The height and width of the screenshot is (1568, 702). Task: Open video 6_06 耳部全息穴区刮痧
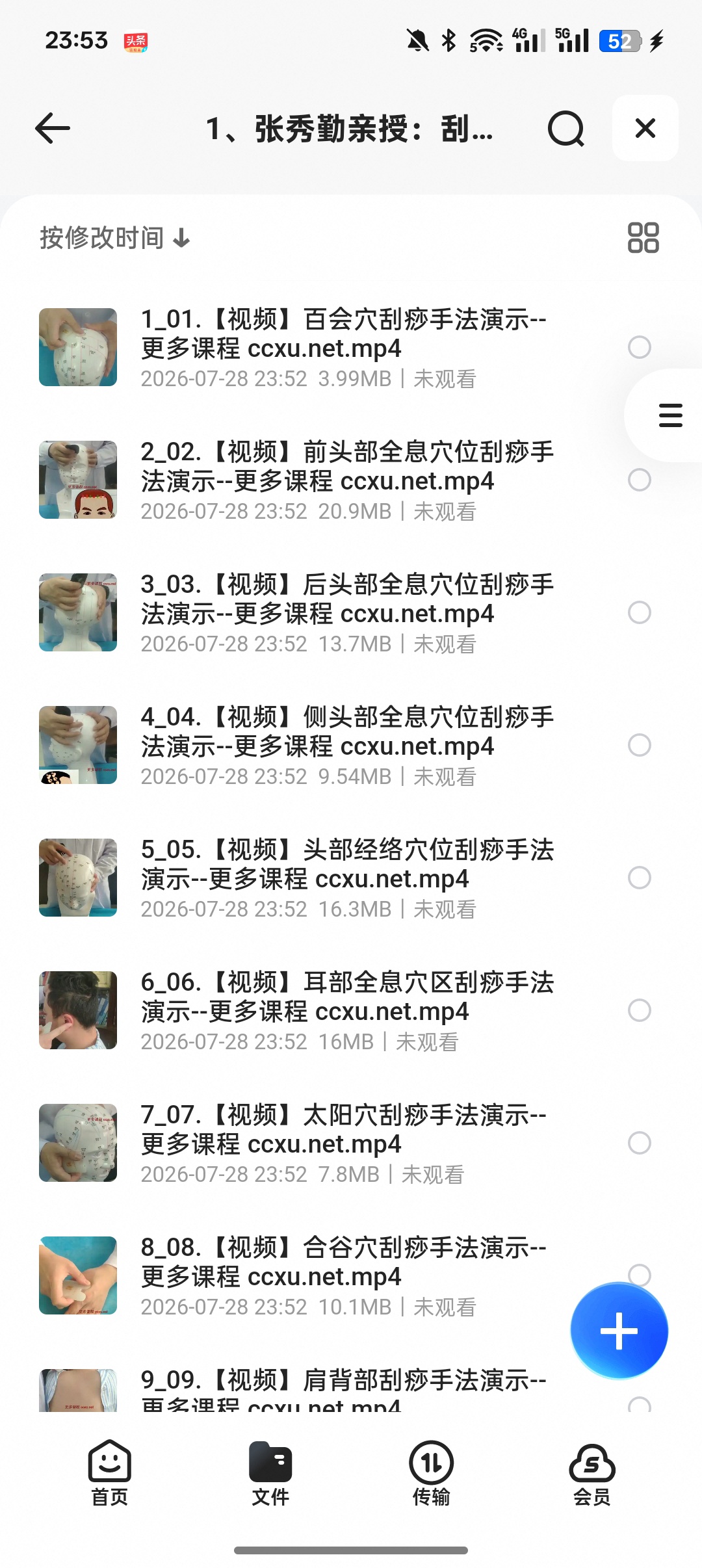(344, 1011)
